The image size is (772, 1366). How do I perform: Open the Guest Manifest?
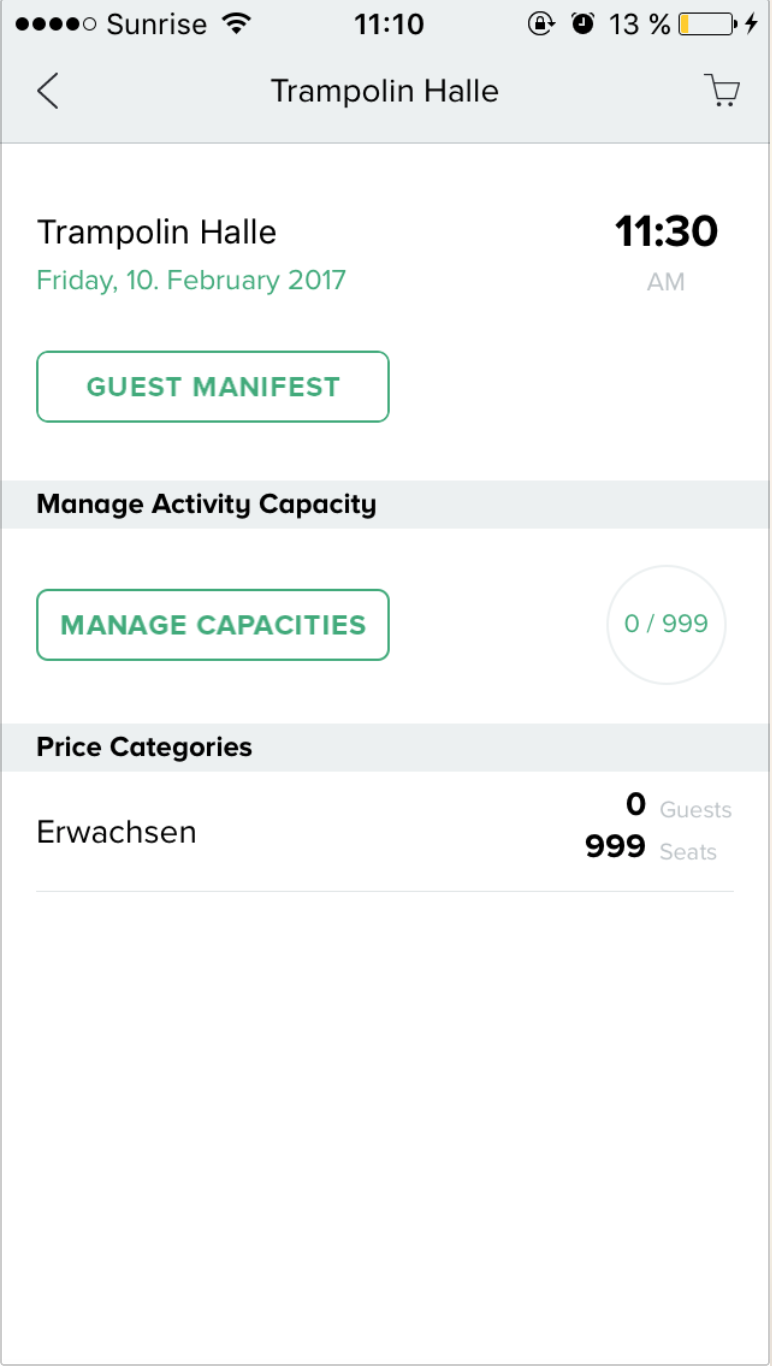coord(213,387)
